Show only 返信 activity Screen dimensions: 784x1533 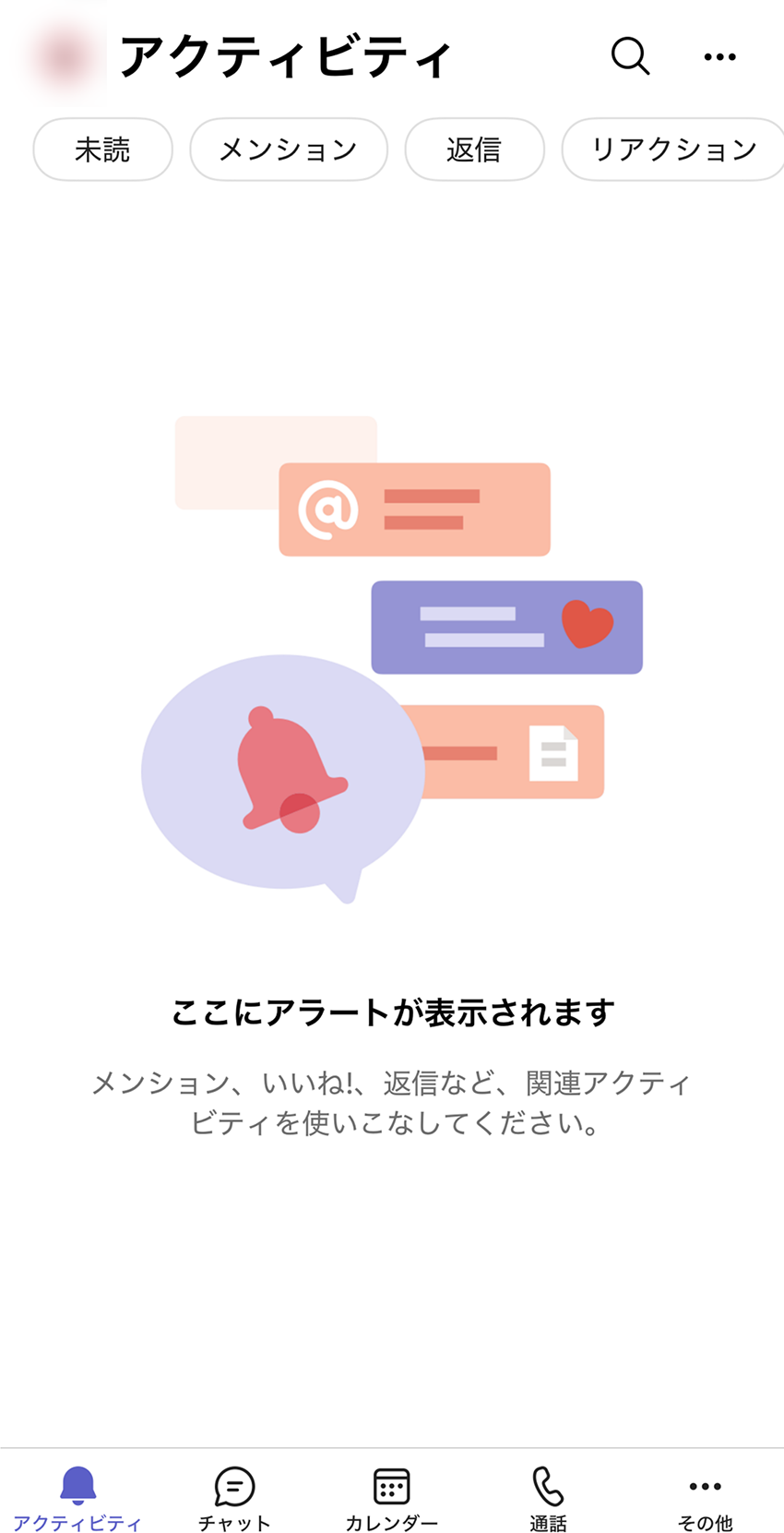pos(474,150)
